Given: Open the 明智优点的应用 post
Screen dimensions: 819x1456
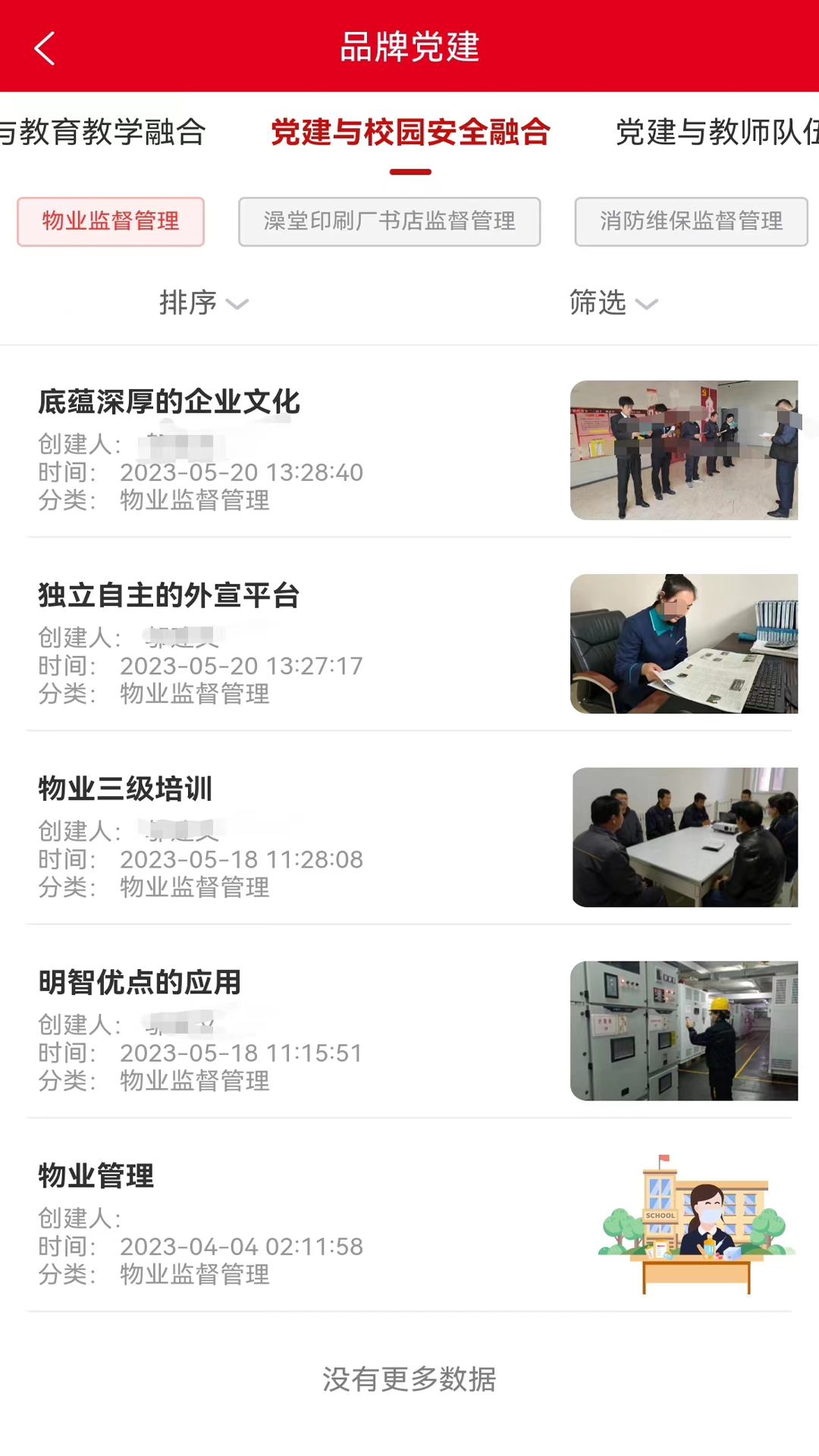Looking at the screenshot, I should (139, 982).
